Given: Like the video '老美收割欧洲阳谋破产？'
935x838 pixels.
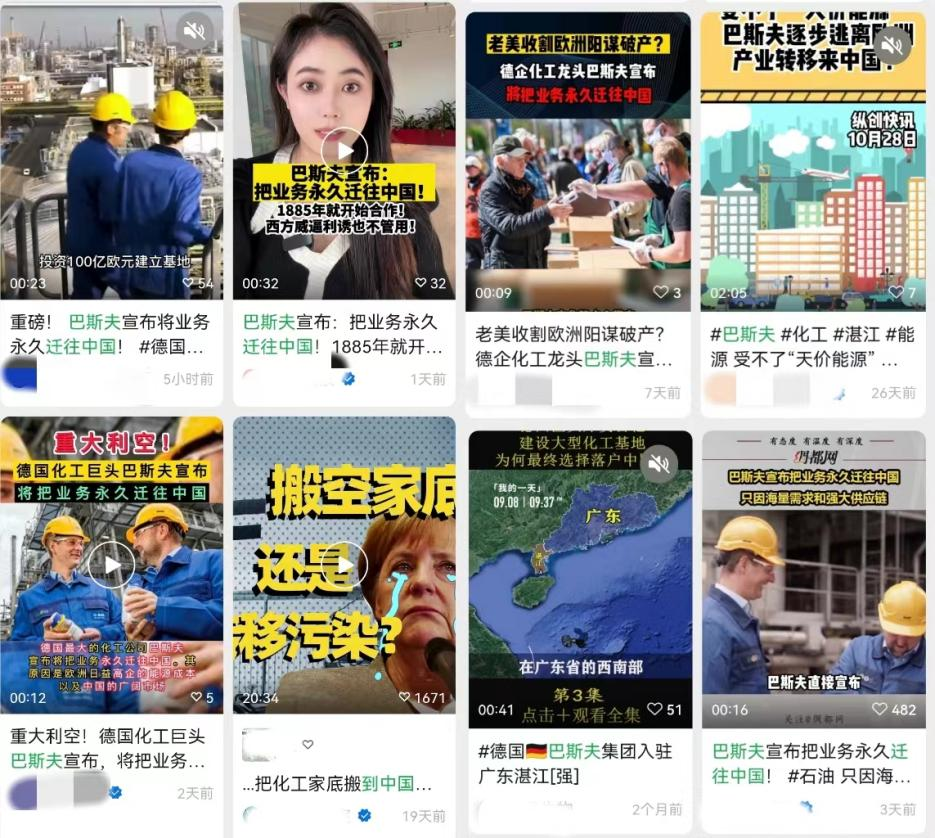Looking at the screenshot, I should (659, 292).
